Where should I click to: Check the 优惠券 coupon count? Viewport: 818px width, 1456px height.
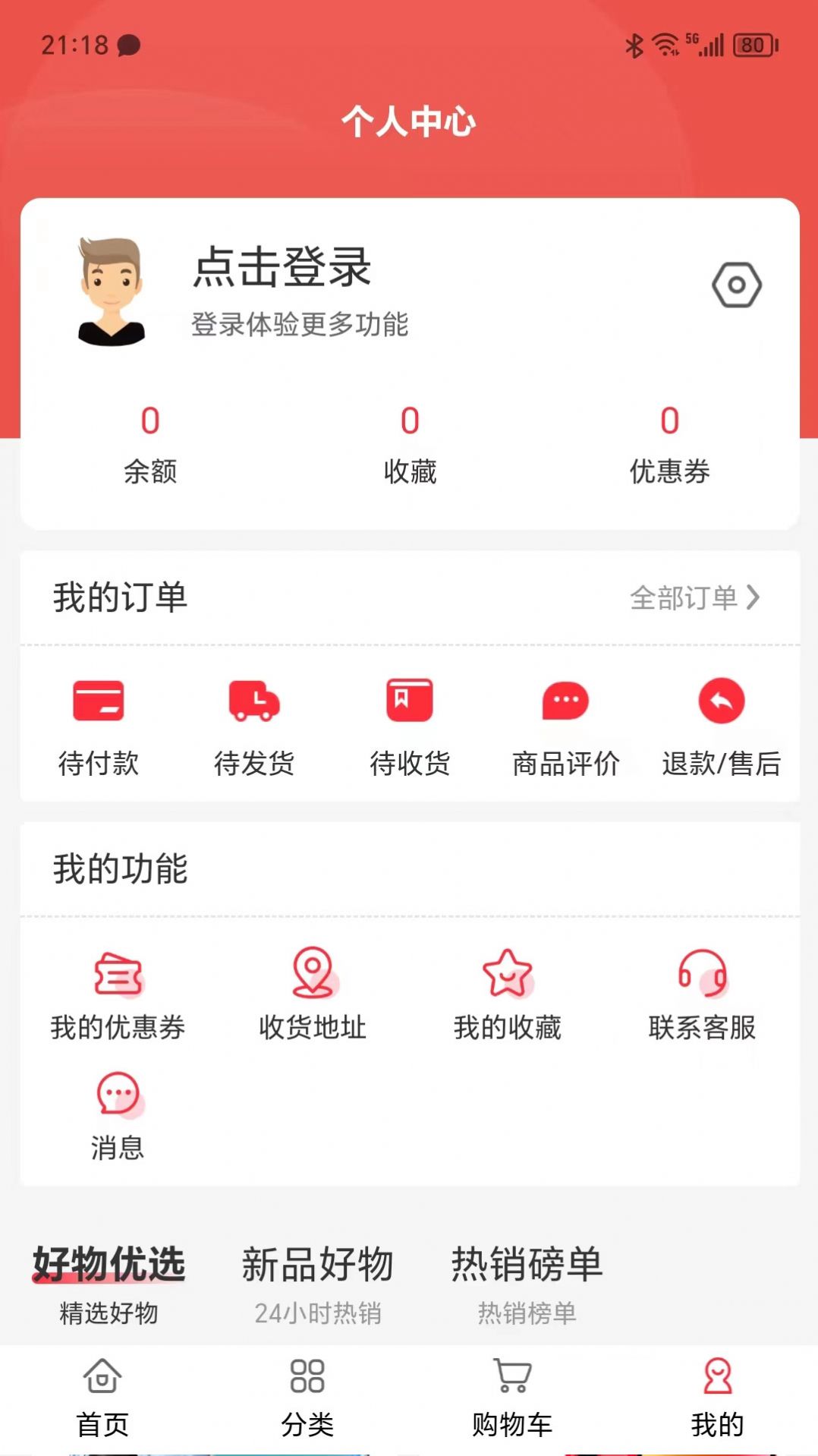pos(667,447)
